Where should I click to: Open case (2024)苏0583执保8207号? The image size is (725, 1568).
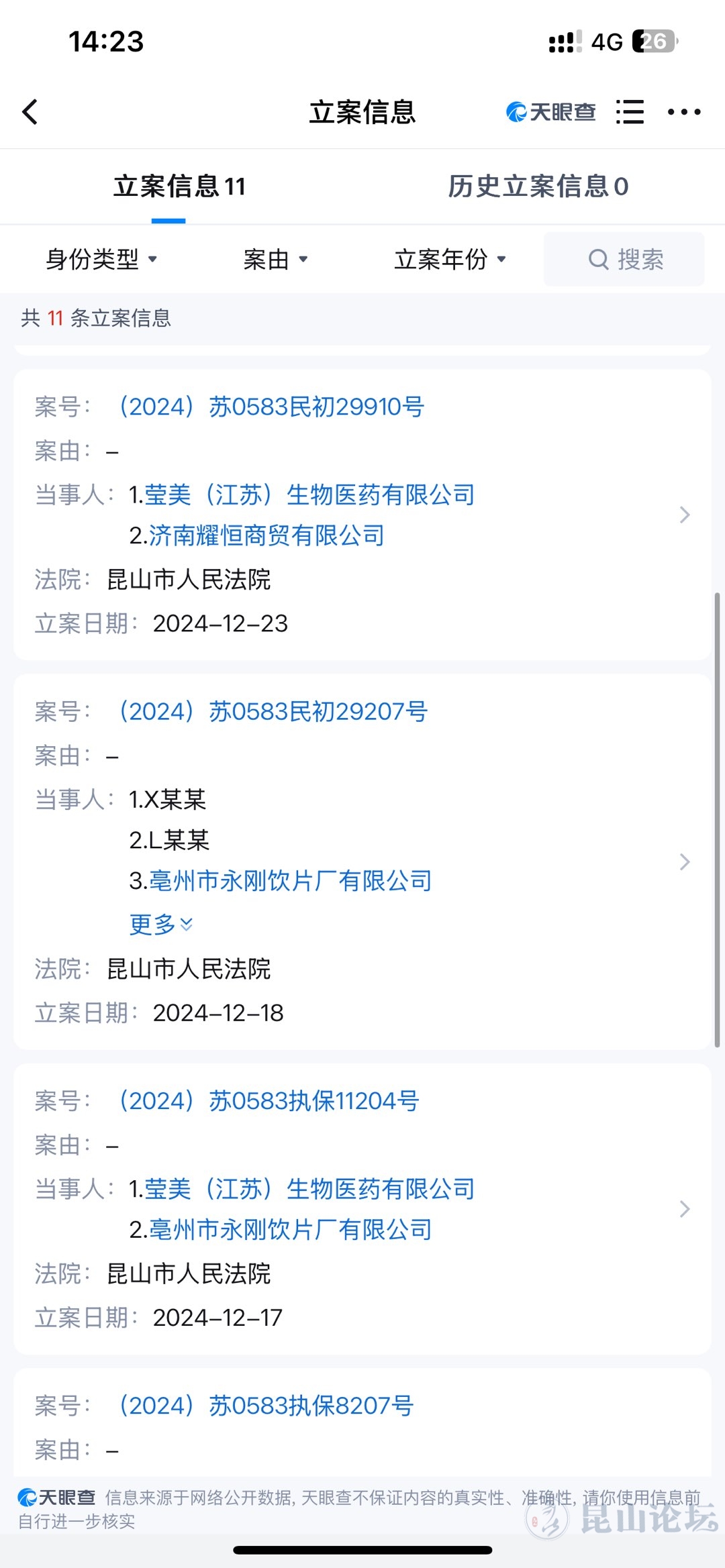[x=266, y=1405]
